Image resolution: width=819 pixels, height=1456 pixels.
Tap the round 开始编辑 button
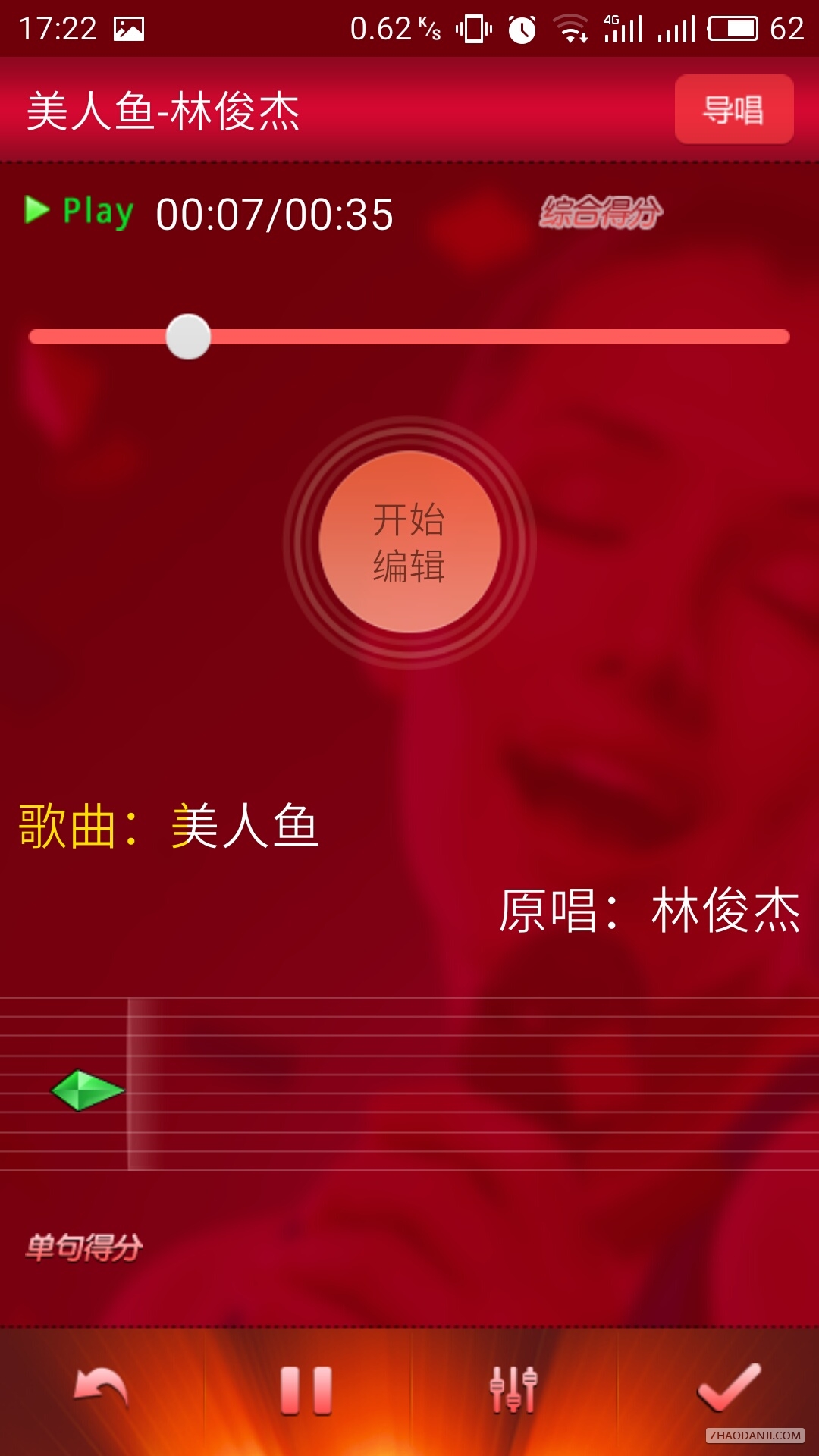pos(409,542)
